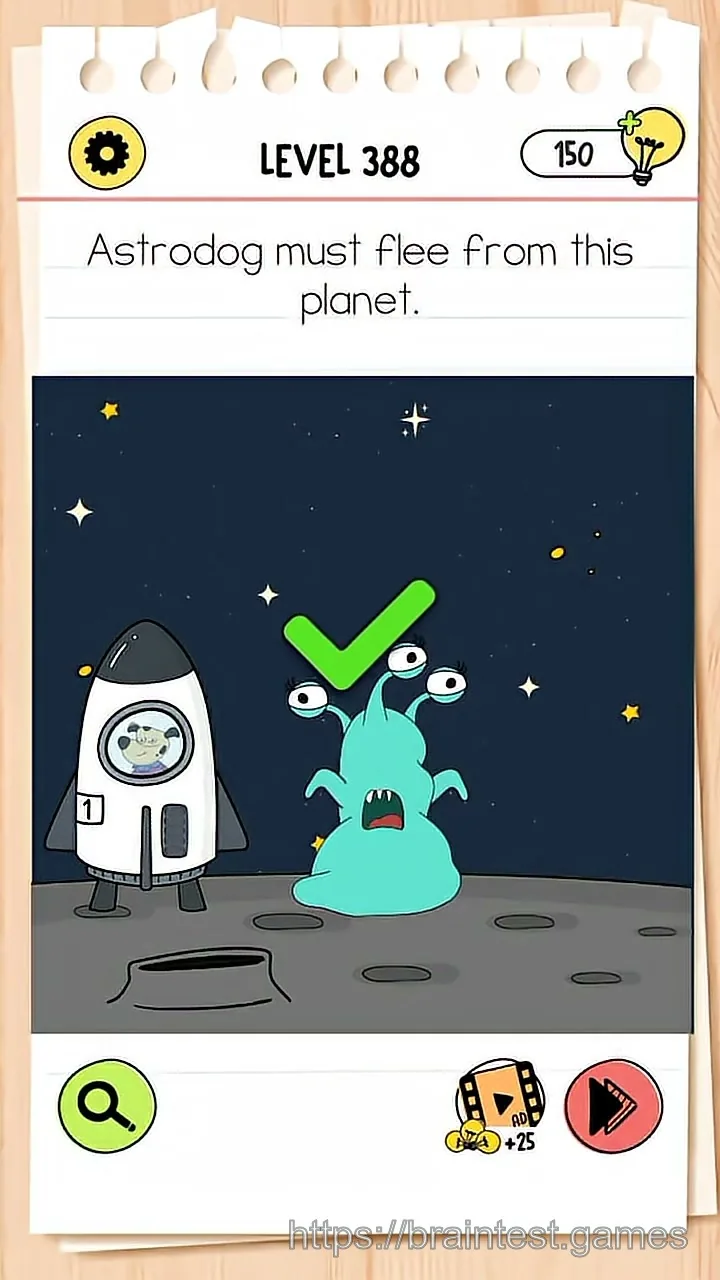
Task: Watch ad video for +25 bulbs
Action: (x=495, y=1107)
